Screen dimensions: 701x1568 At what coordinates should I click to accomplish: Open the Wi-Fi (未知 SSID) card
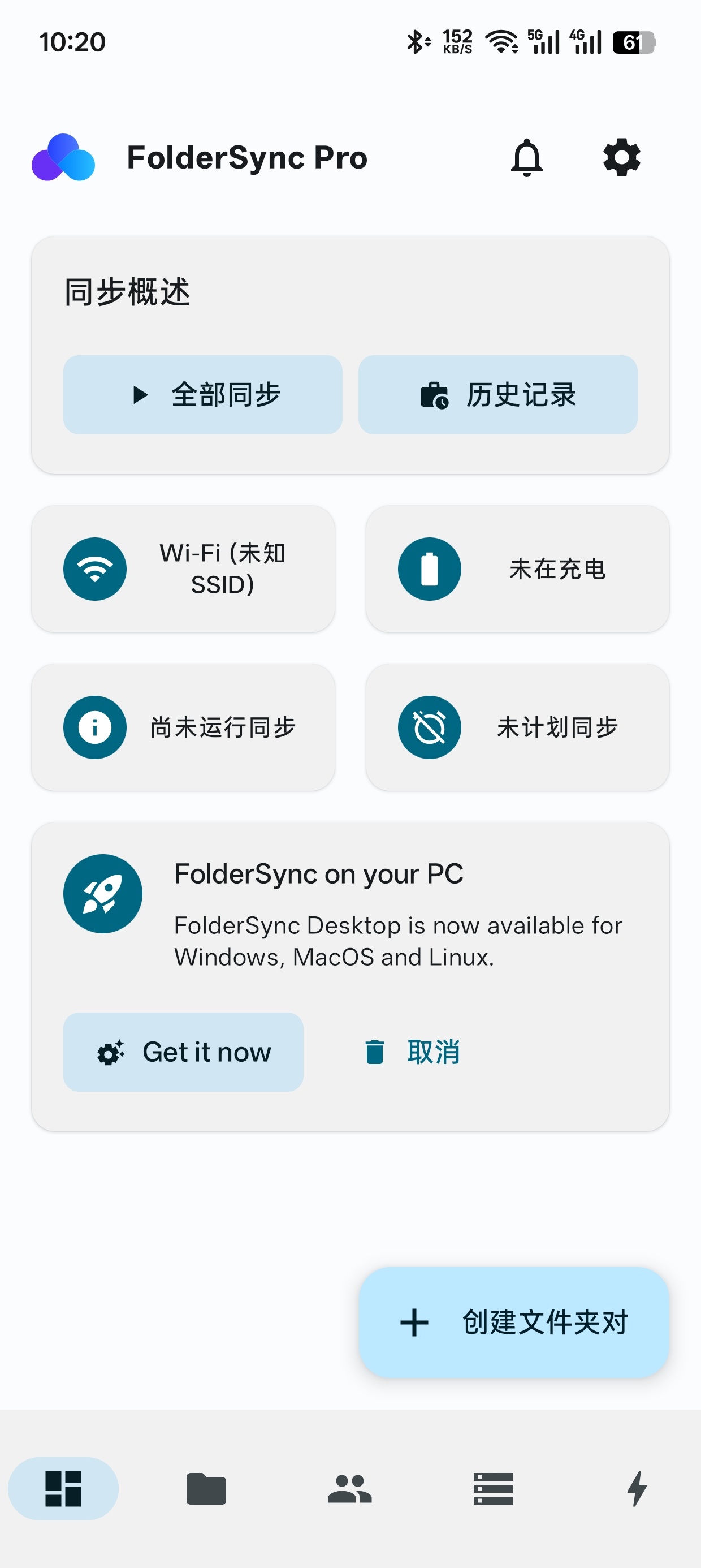tap(183, 568)
